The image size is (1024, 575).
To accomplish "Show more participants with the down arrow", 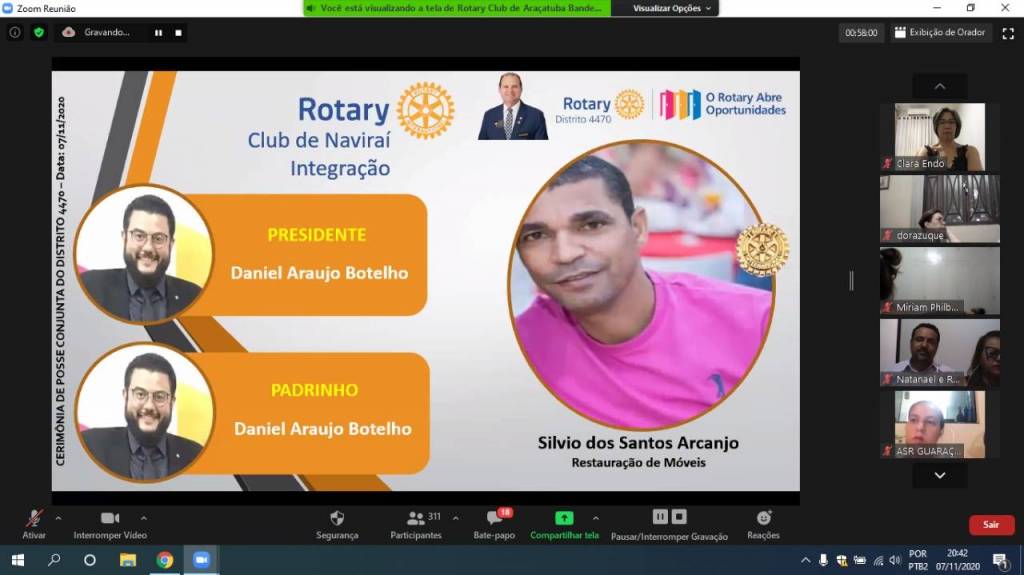I will click(939, 475).
